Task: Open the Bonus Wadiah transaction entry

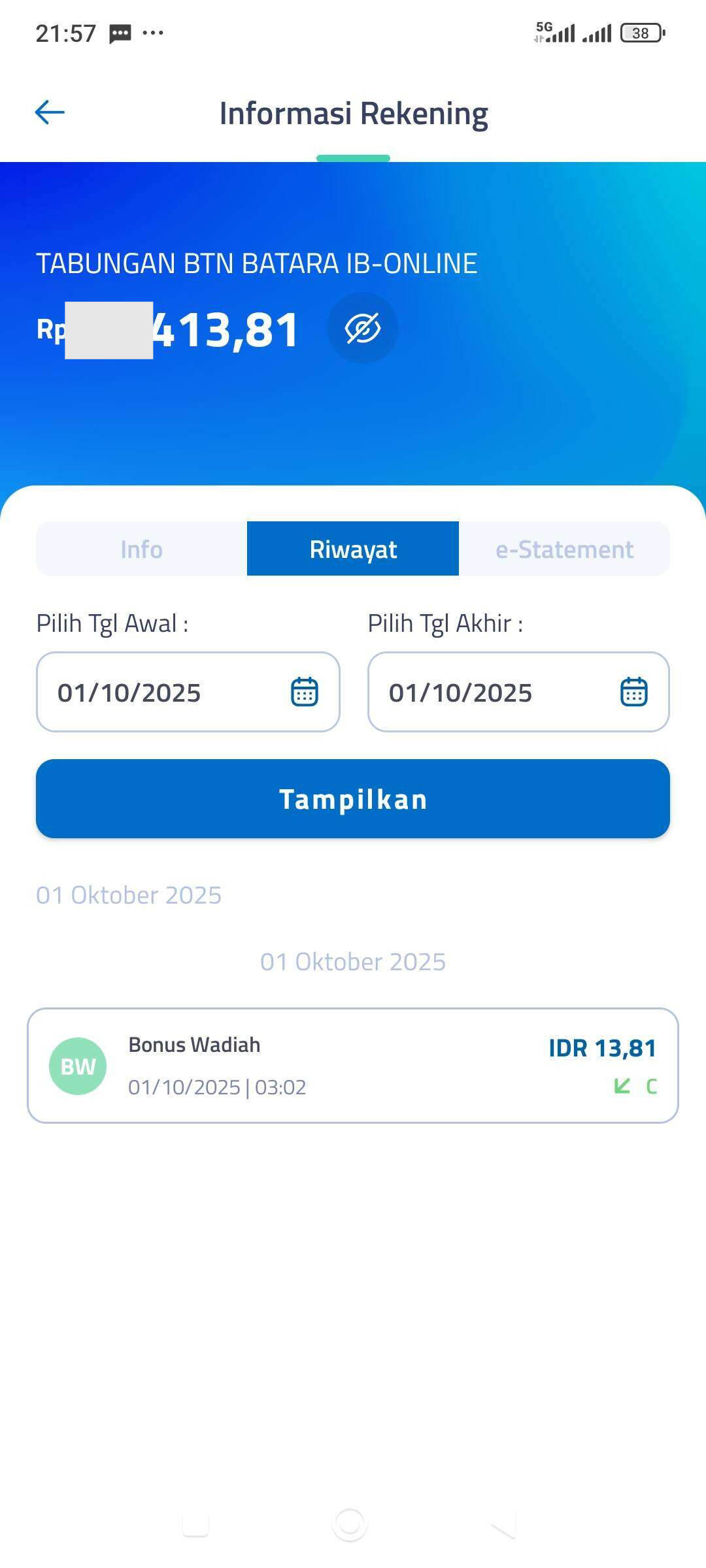Action: (x=353, y=1065)
